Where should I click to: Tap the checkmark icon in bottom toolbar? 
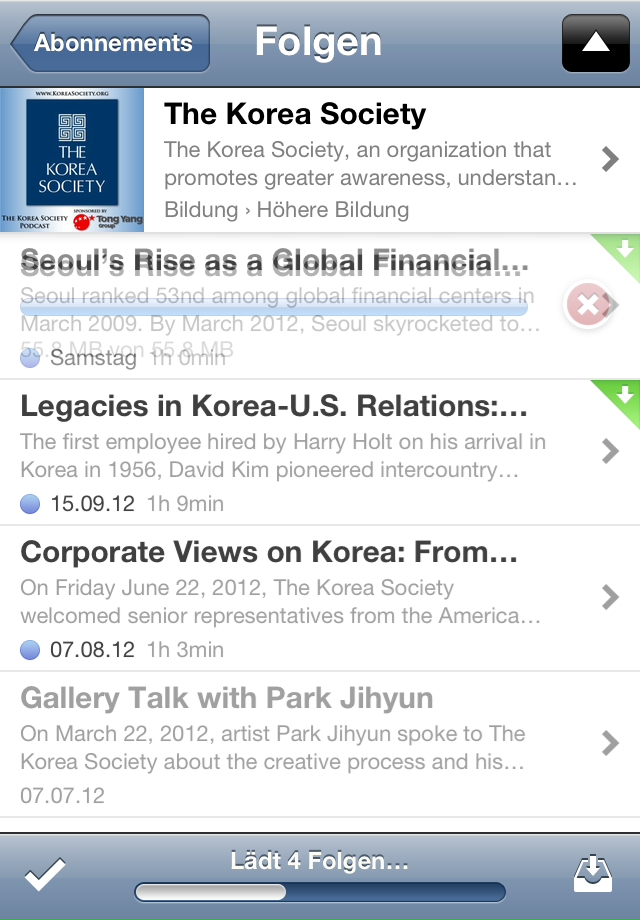tap(44, 875)
